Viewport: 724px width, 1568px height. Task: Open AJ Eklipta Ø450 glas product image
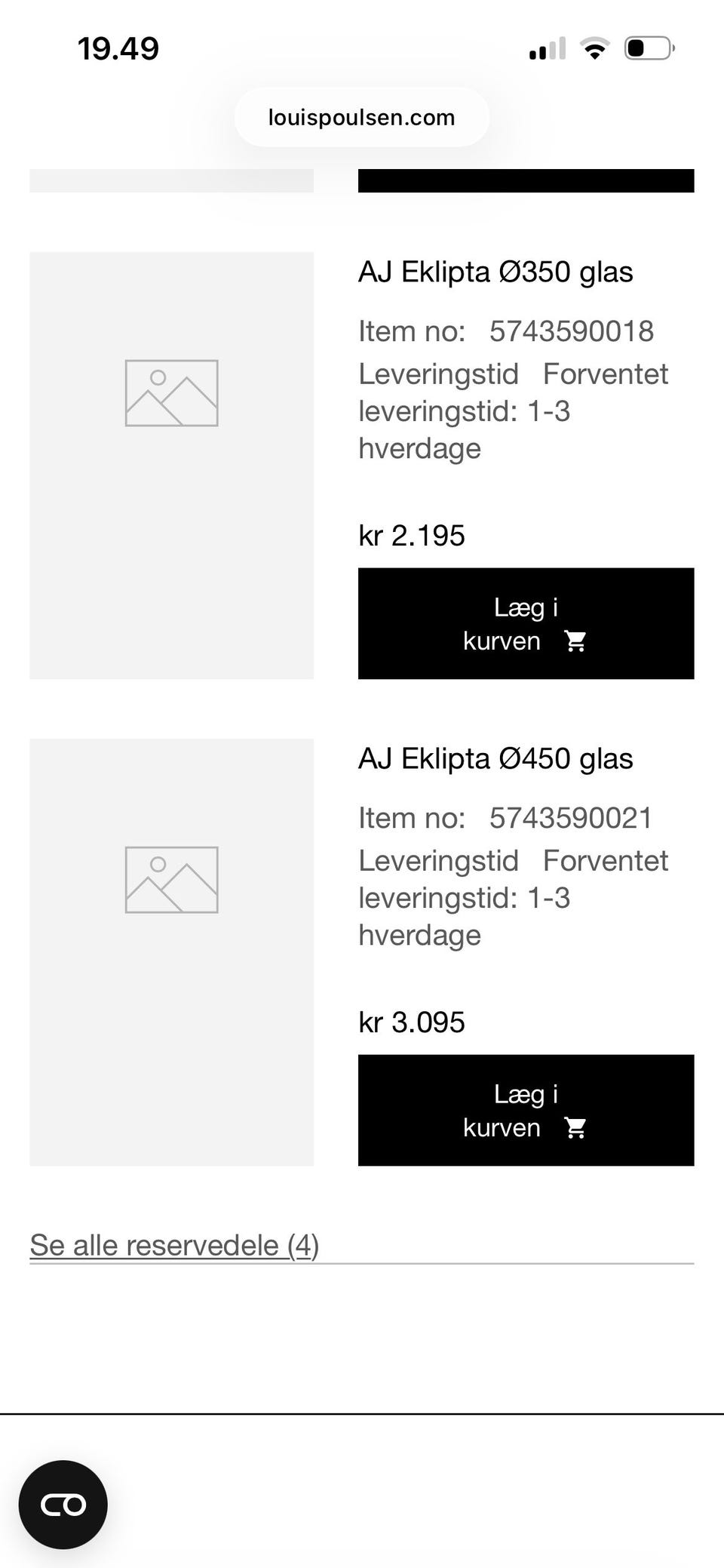pos(171,952)
